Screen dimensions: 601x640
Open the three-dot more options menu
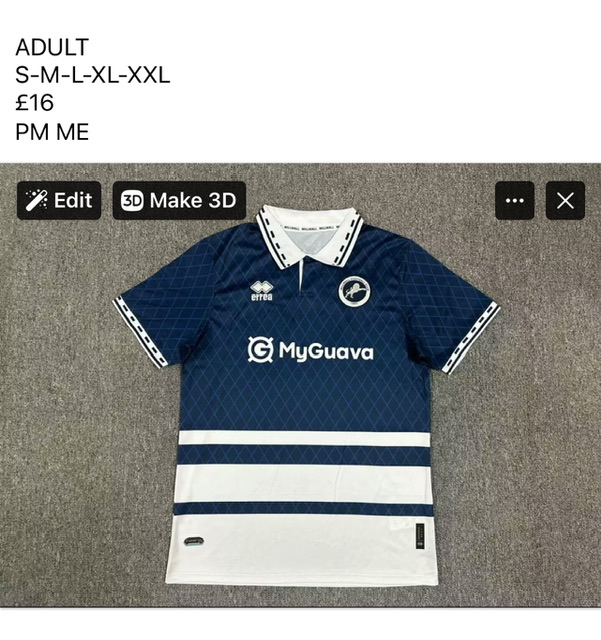(x=515, y=200)
